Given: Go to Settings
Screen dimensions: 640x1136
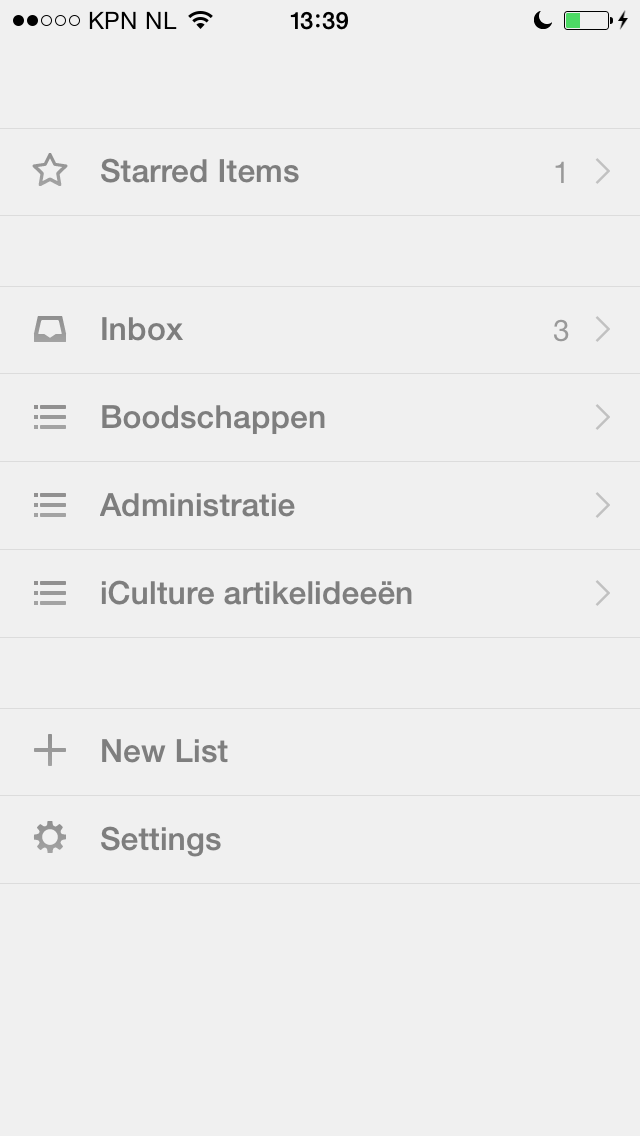Looking at the screenshot, I should [320, 840].
